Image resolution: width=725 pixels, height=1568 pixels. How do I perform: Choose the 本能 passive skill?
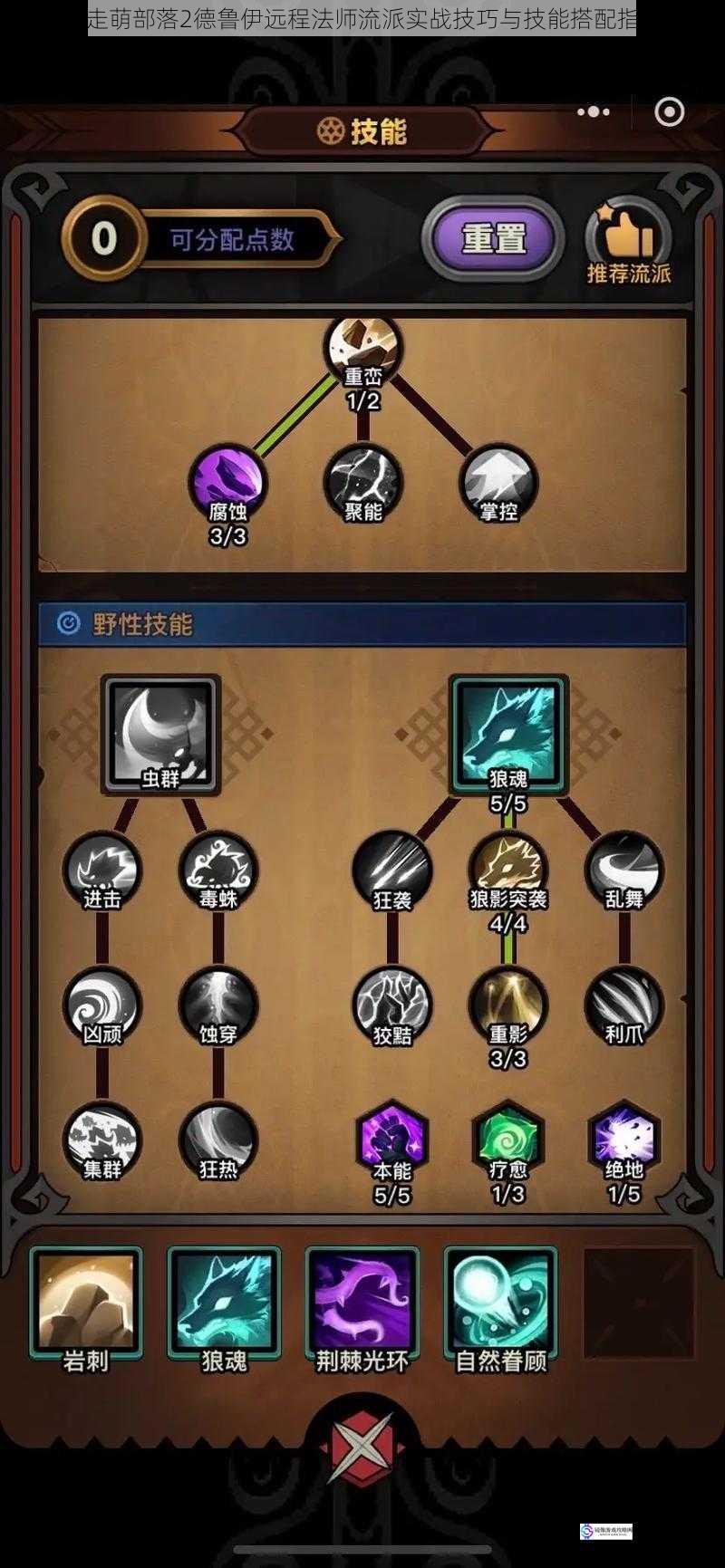[391, 1140]
